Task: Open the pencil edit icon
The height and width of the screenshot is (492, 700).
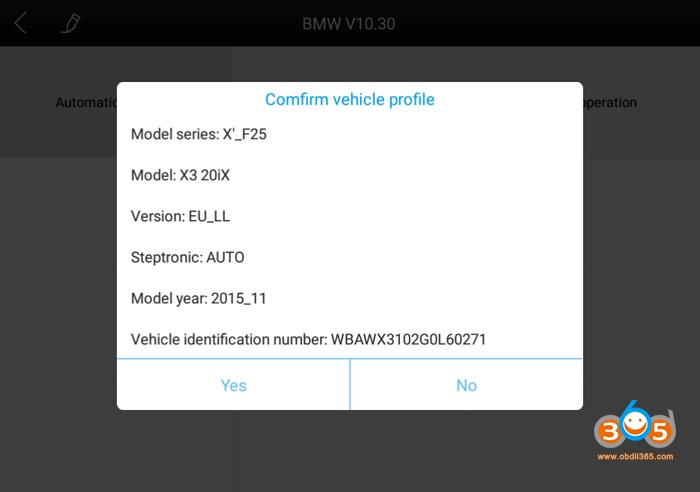Action: pos(70,23)
